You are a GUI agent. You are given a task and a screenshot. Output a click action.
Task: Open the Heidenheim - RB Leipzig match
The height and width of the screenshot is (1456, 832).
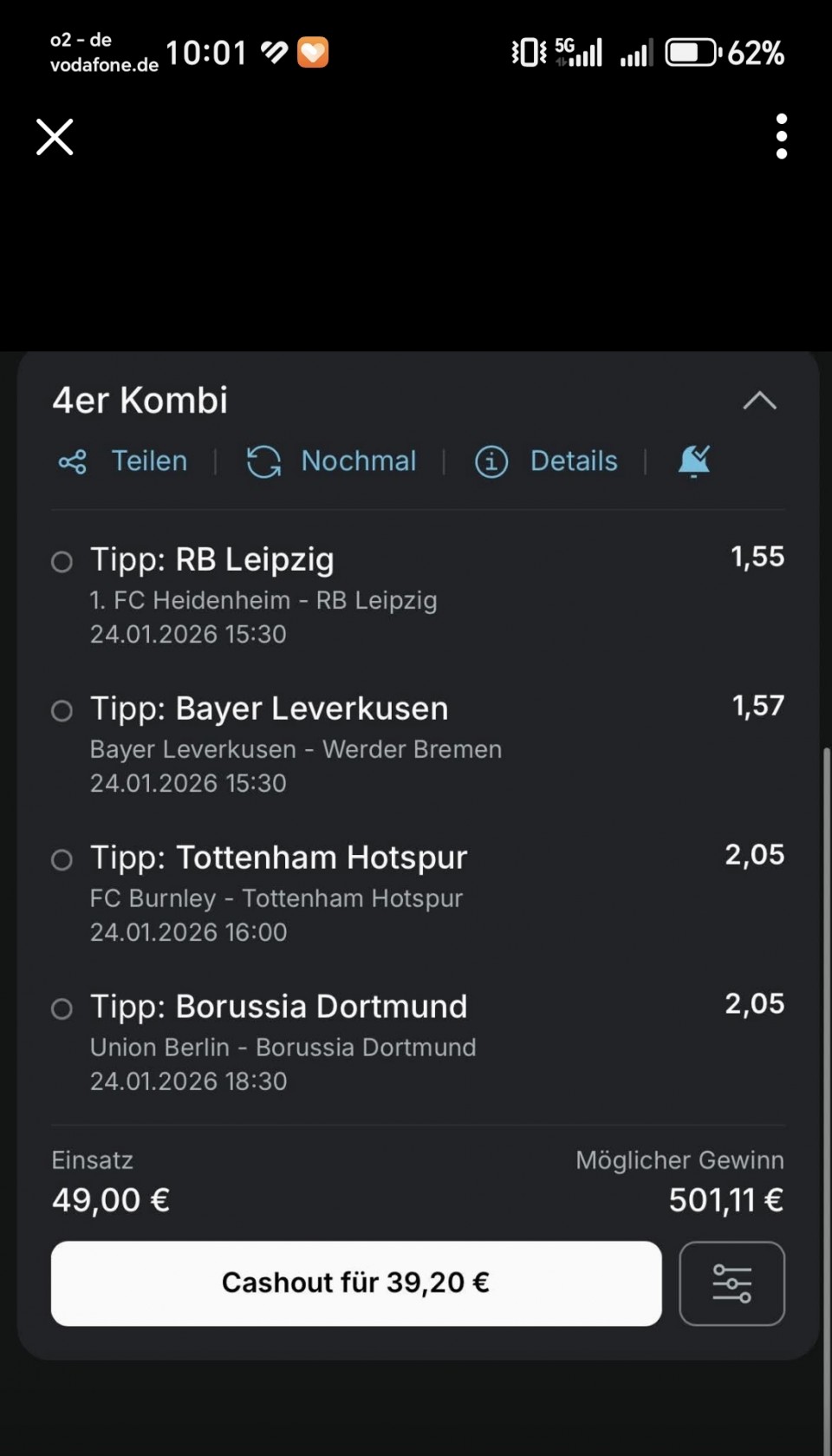point(263,600)
